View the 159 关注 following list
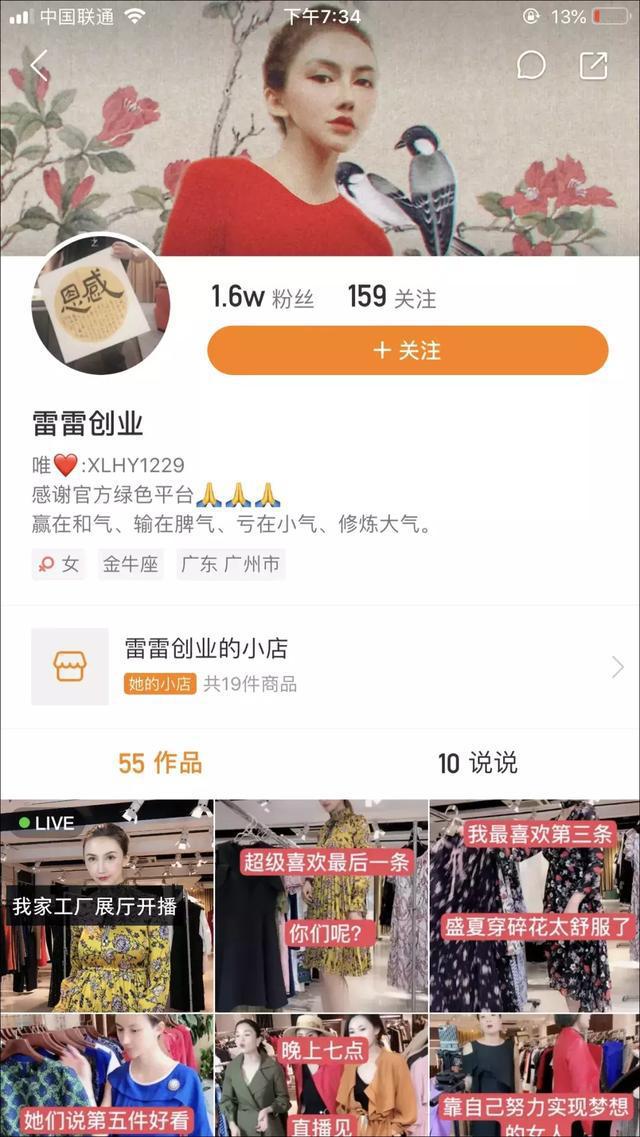 click(x=391, y=297)
